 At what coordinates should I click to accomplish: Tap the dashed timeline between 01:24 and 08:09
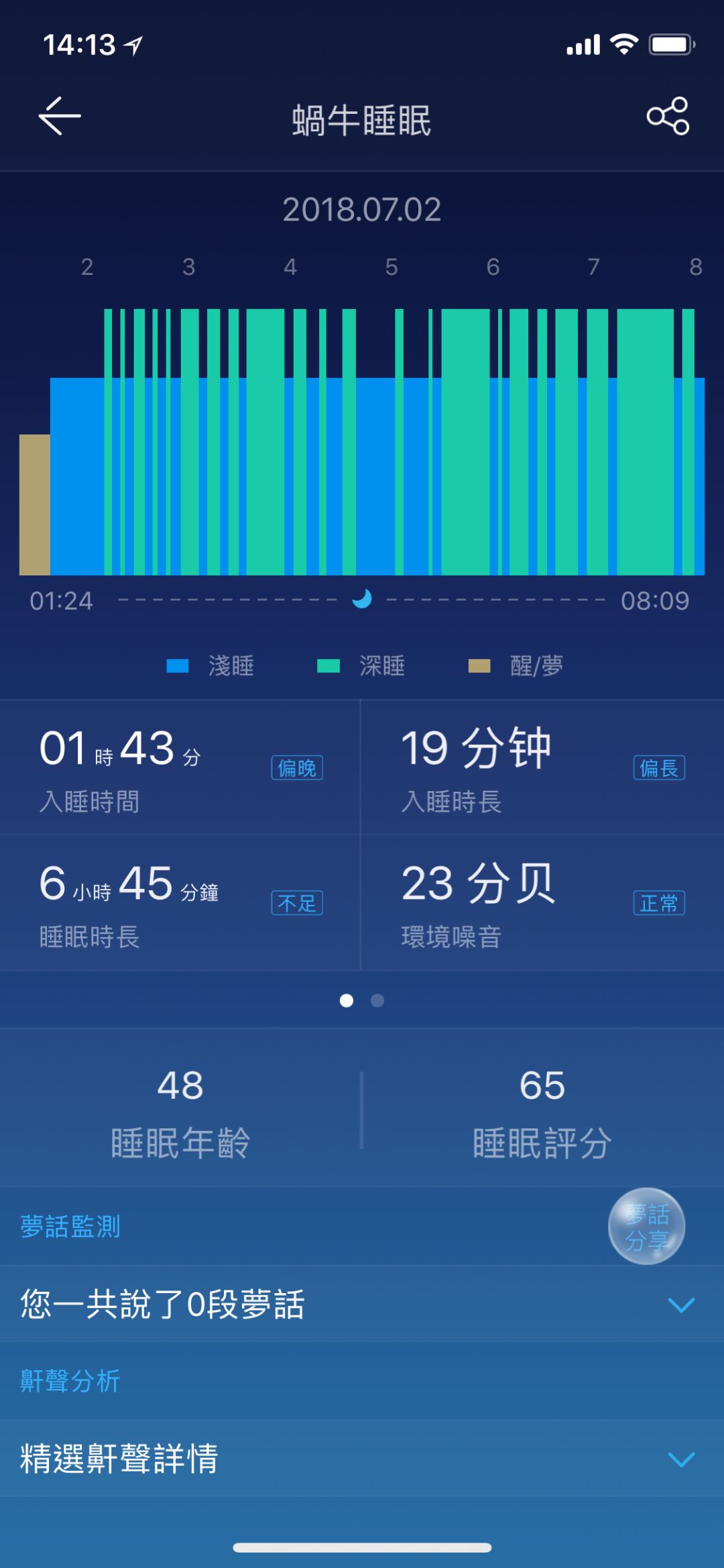click(x=235, y=599)
